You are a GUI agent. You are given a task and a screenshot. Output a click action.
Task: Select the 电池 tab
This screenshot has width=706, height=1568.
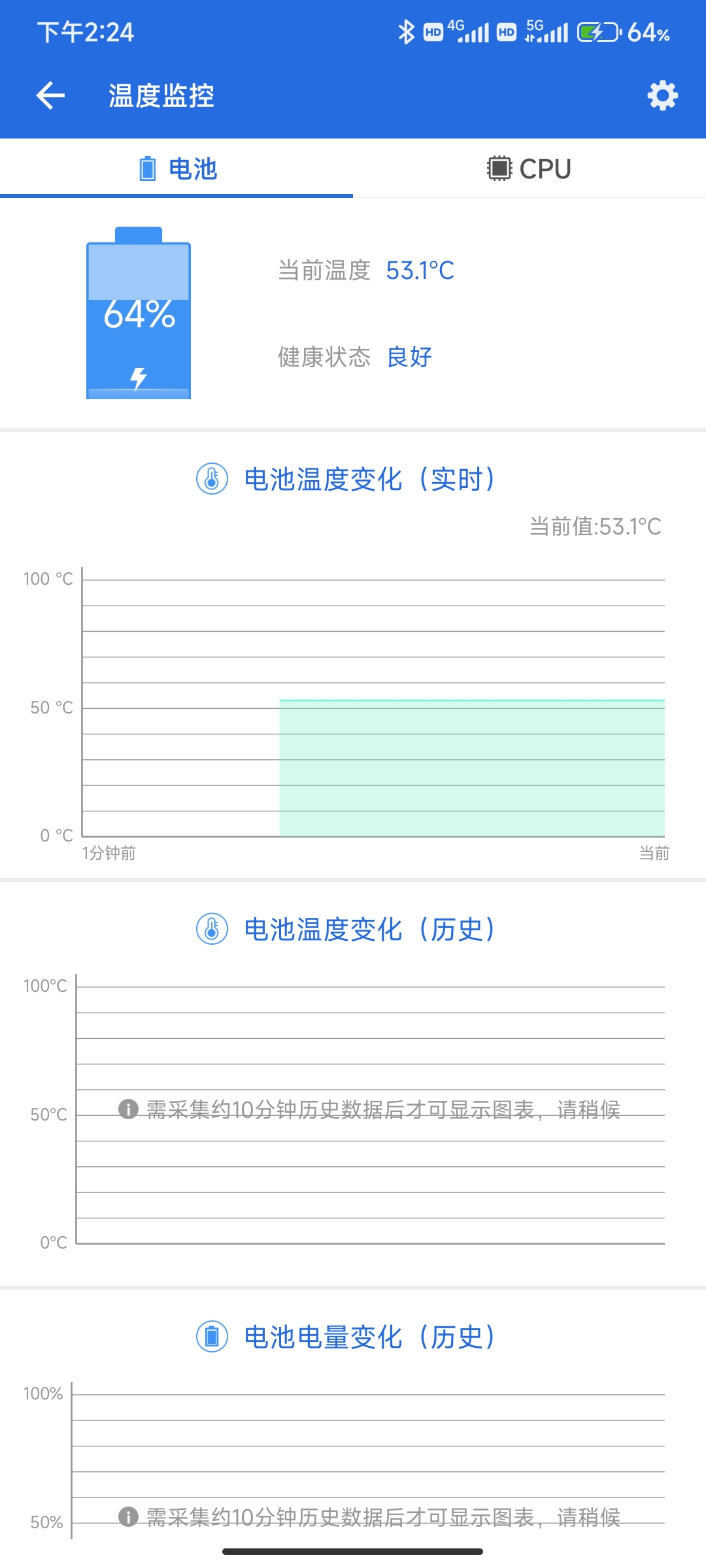pyautogui.click(x=176, y=169)
